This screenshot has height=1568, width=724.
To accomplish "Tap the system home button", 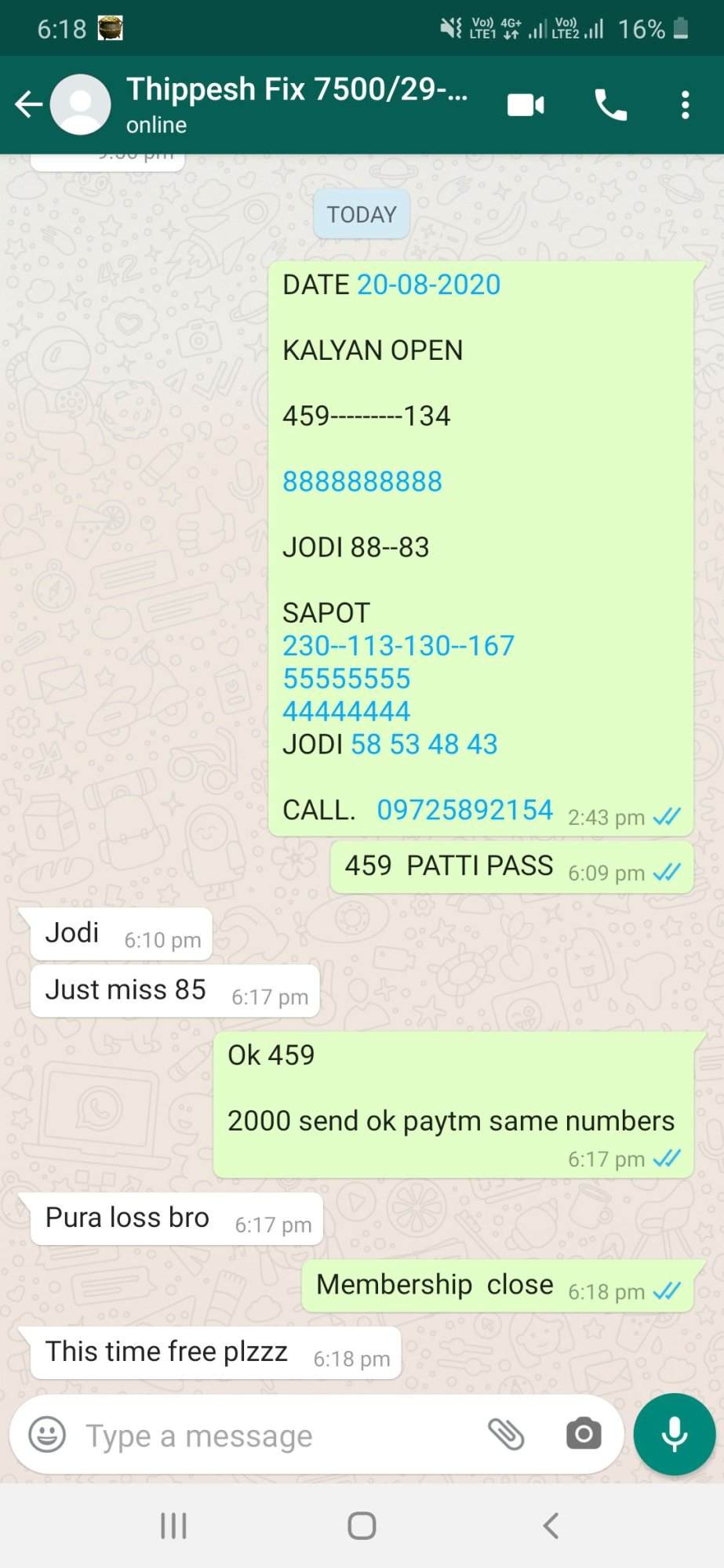I will [x=362, y=1526].
